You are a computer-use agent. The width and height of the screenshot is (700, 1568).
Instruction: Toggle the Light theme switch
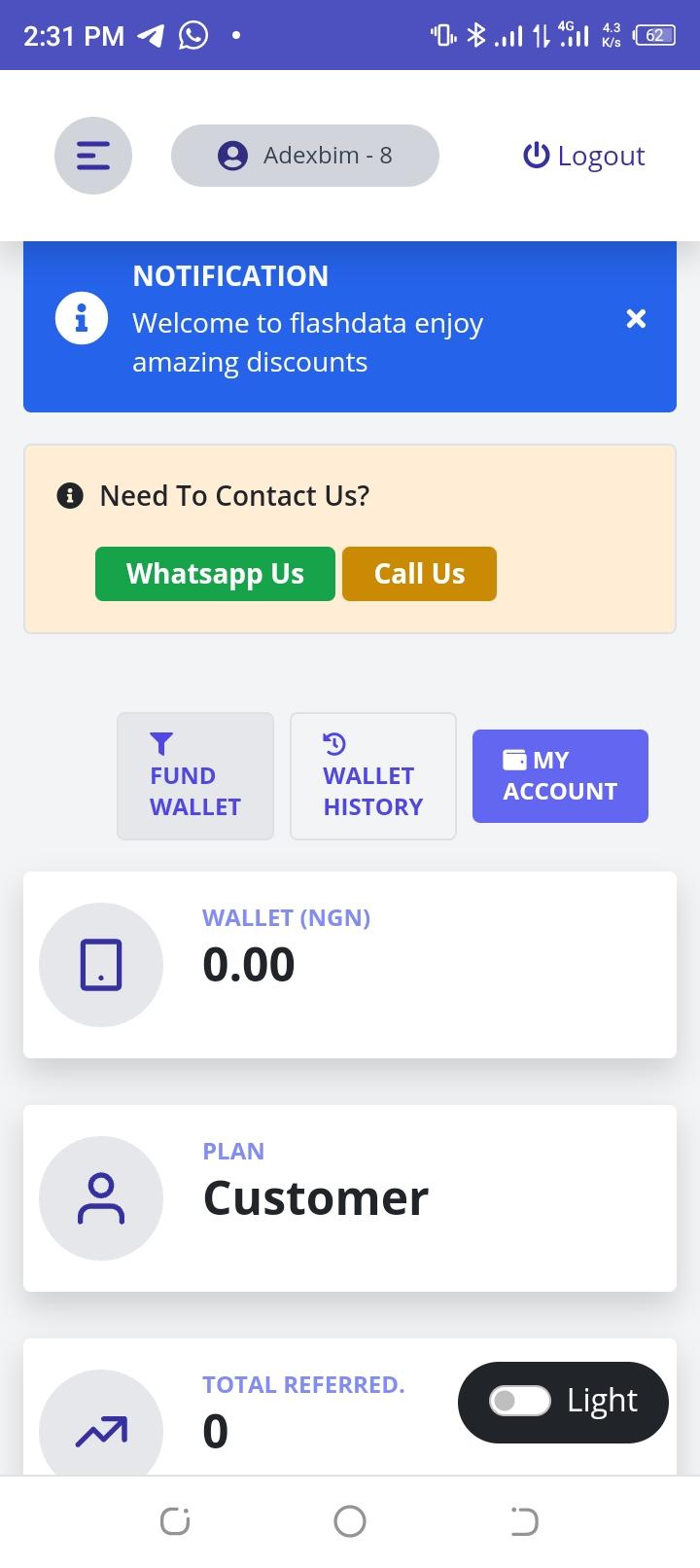520,1401
